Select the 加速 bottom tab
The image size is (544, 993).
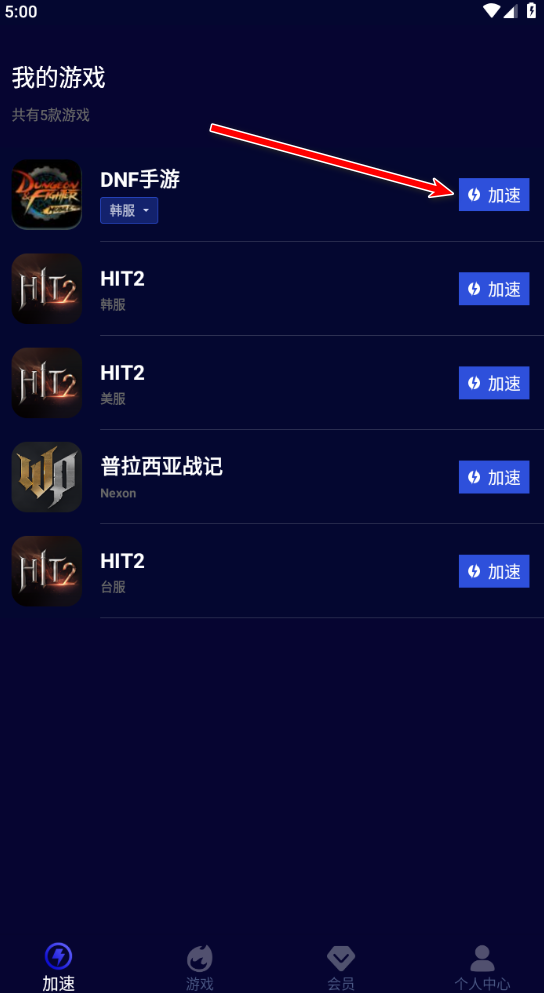58,968
